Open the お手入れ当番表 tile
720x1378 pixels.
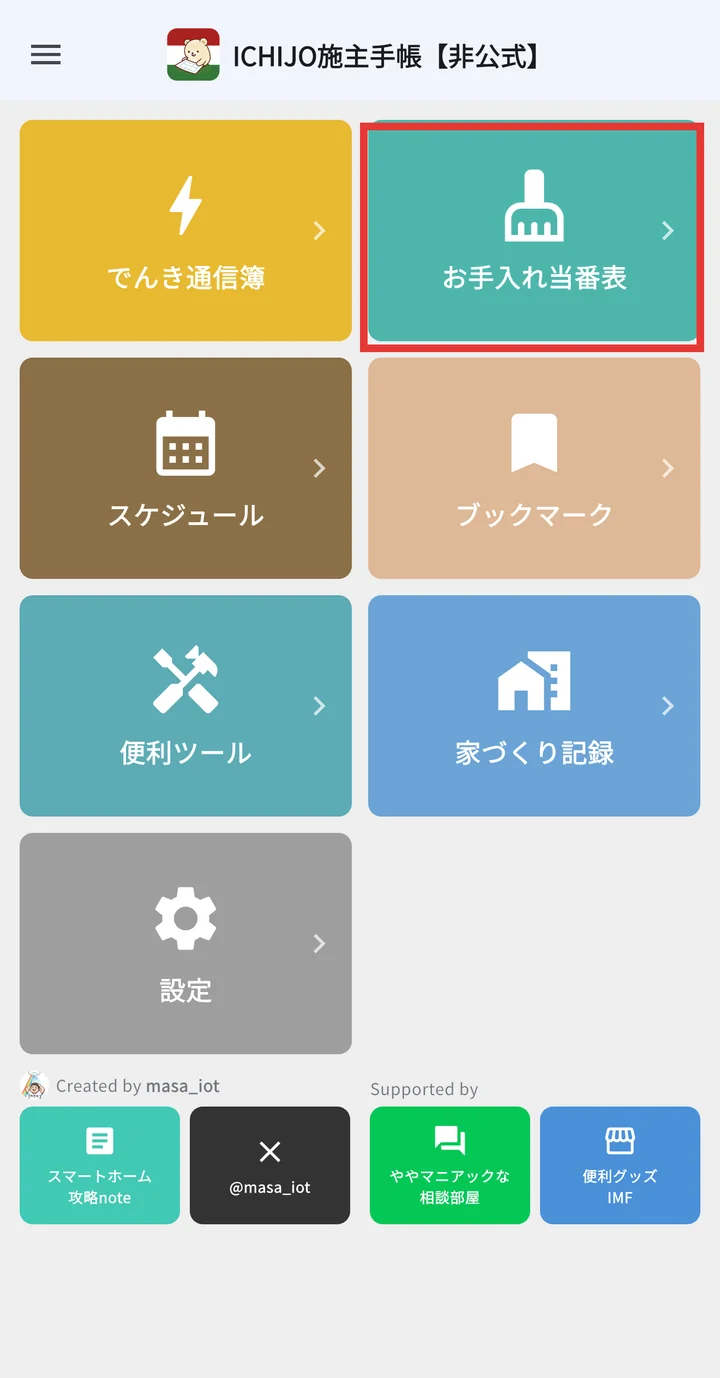tap(534, 231)
